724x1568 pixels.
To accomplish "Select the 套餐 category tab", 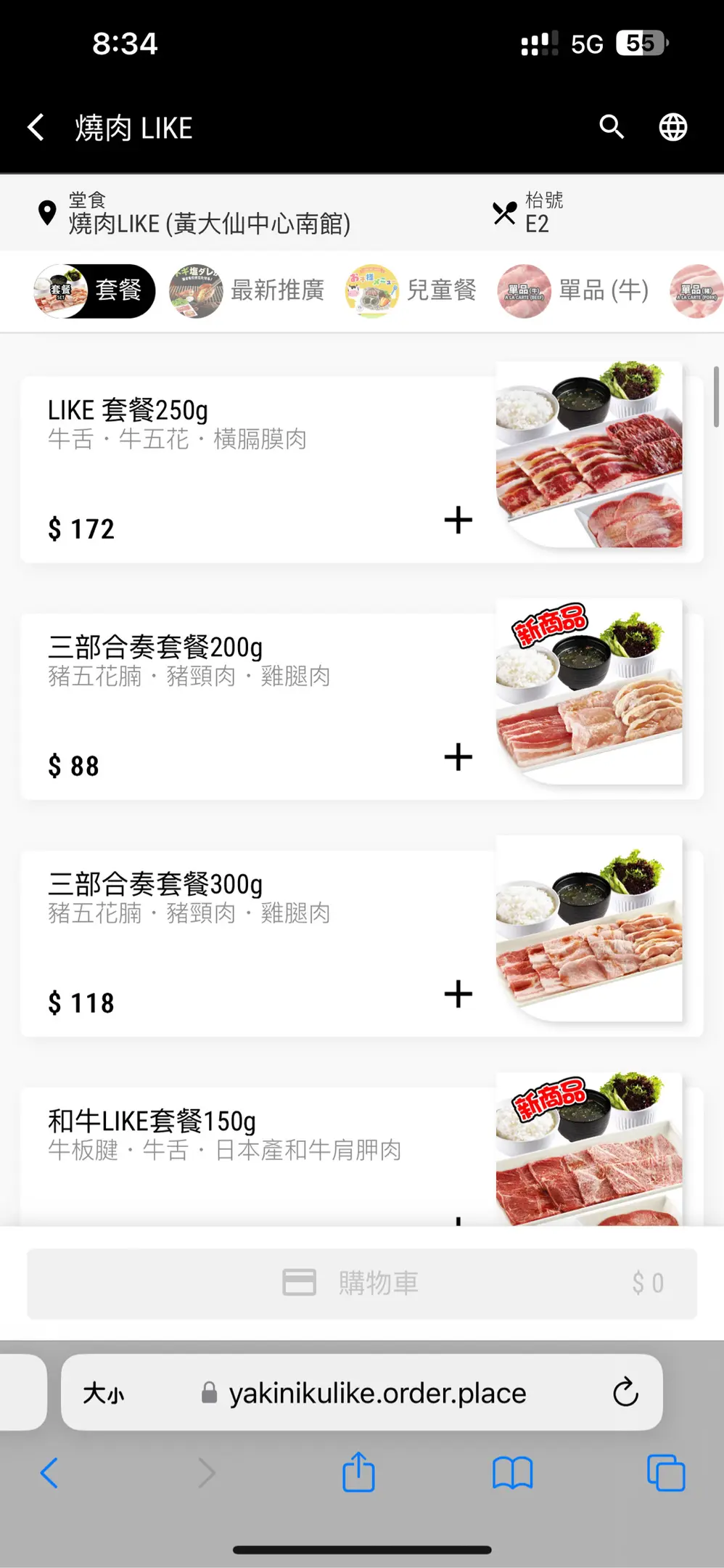I will pyautogui.click(x=95, y=290).
